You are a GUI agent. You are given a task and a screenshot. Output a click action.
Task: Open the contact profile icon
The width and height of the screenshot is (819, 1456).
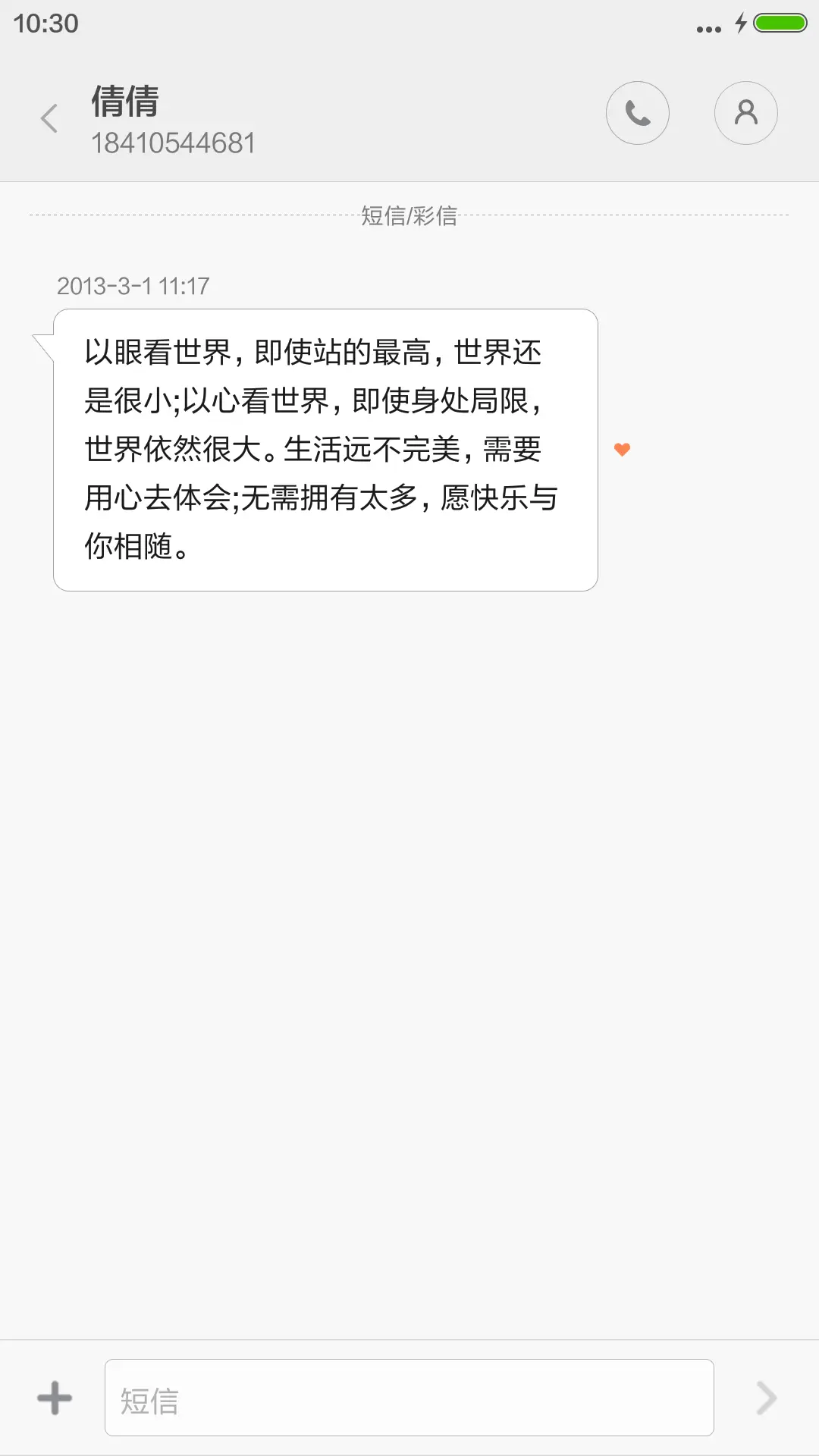click(746, 112)
